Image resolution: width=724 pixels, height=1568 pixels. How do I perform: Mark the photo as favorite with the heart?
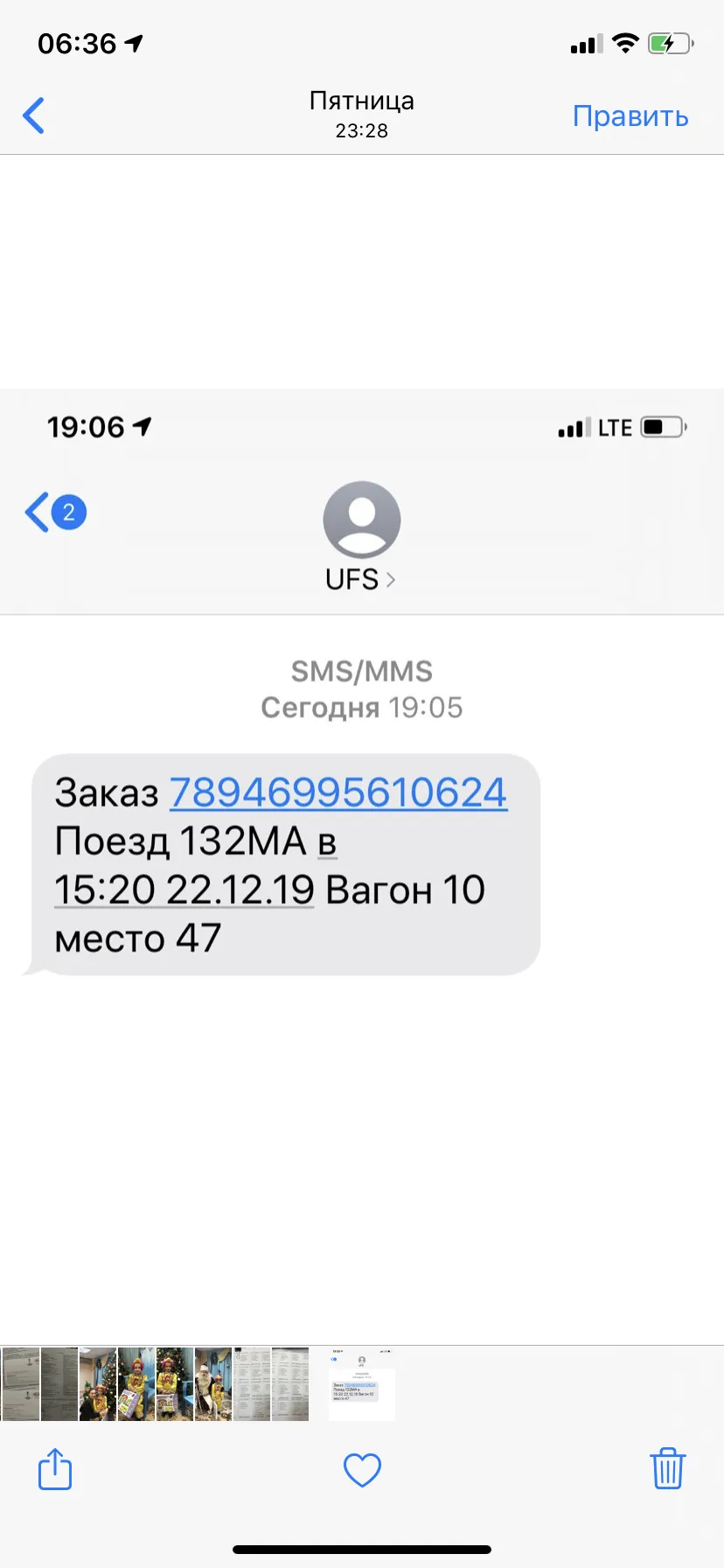pos(362,1470)
